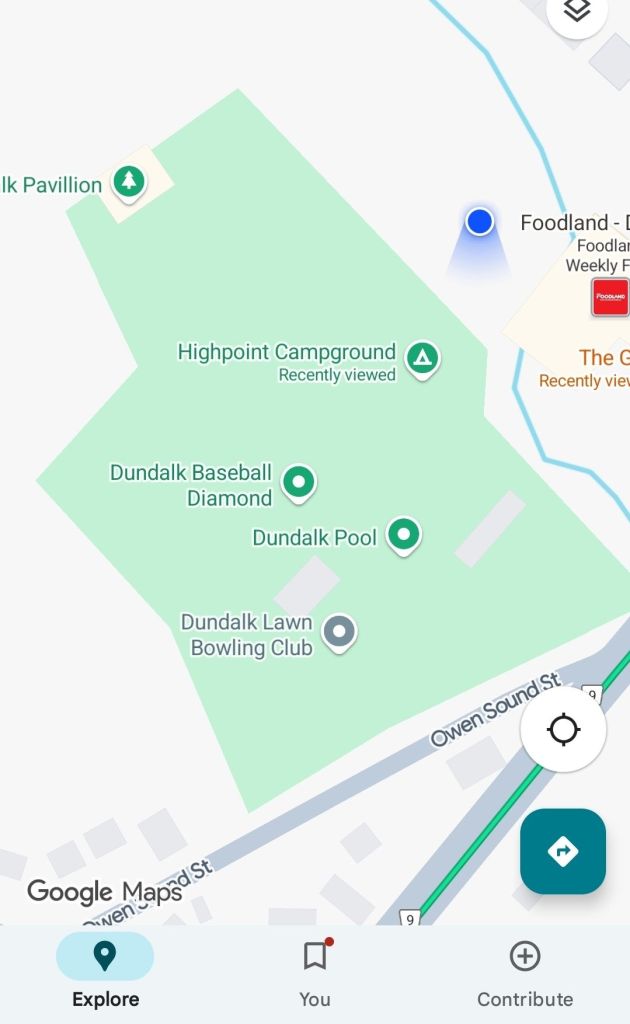Viewport: 630px width, 1024px height.
Task: Switch to the Contribute tab
Action: [x=524, y=972]
